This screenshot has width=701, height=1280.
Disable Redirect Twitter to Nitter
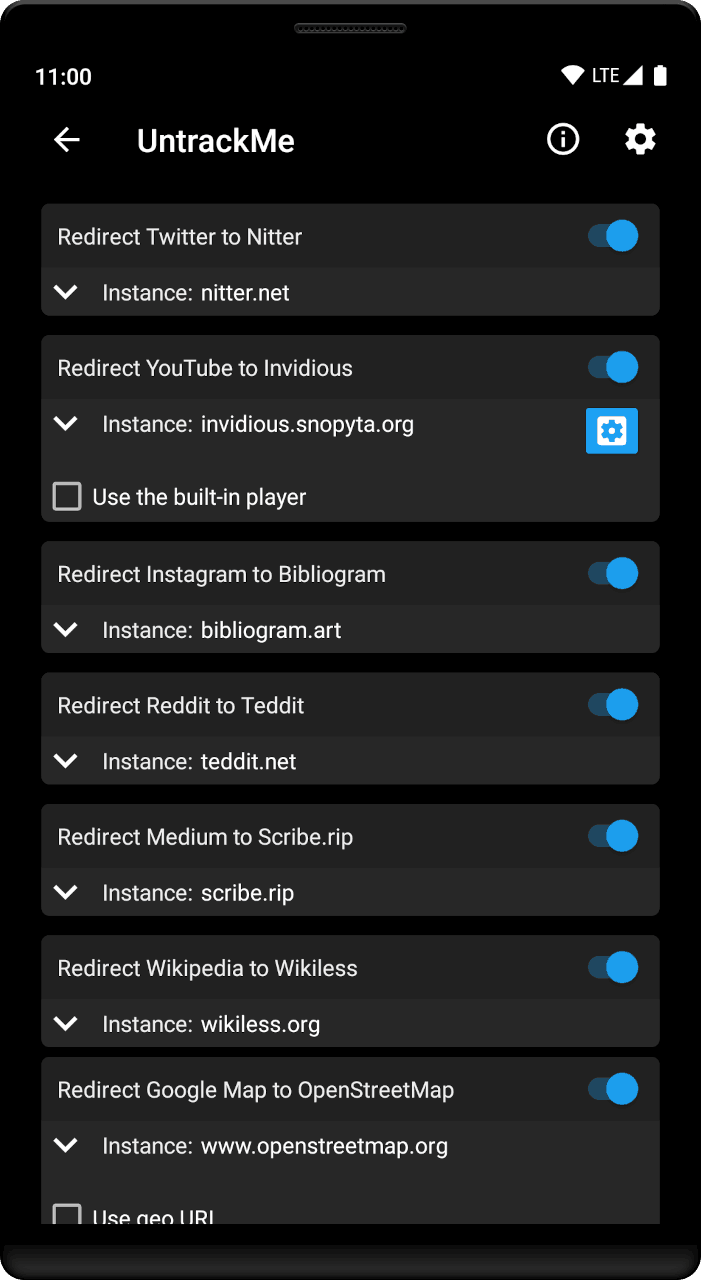614,236
